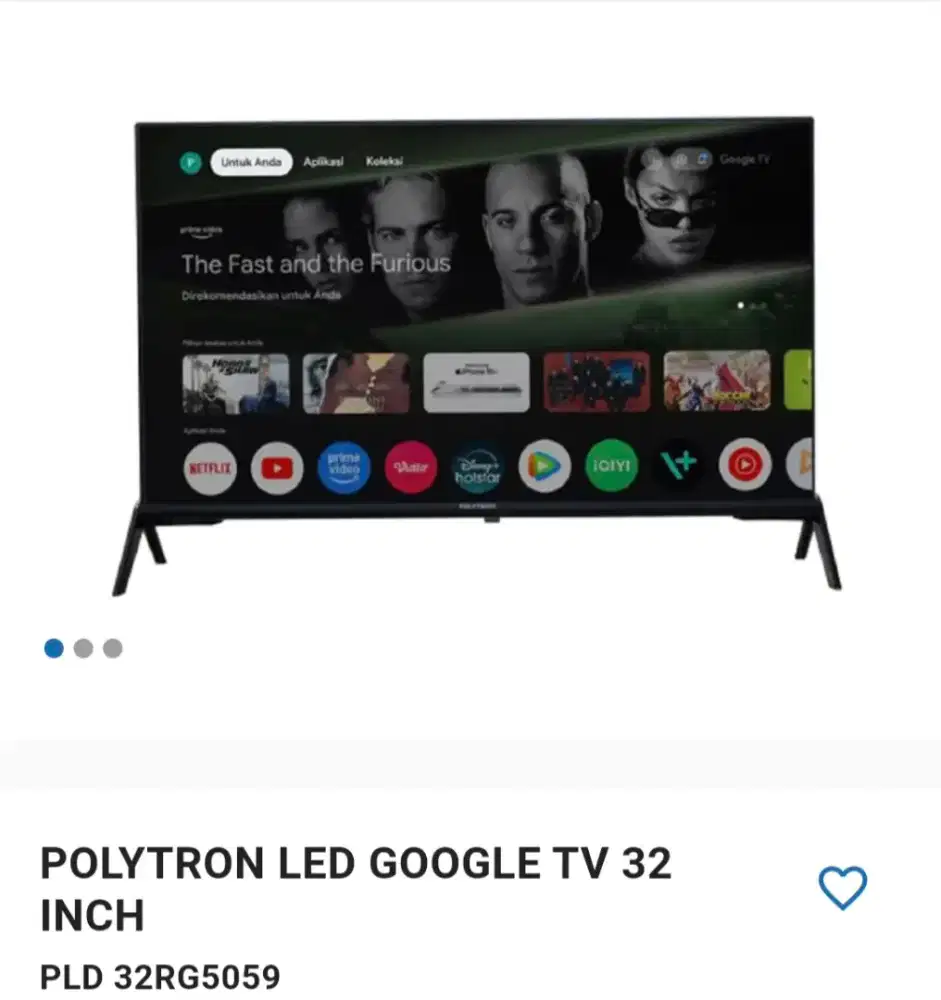This screenshot has width=941, height=1000.
Task: Open the iQIYI app icon
Action: pos(610,467)
